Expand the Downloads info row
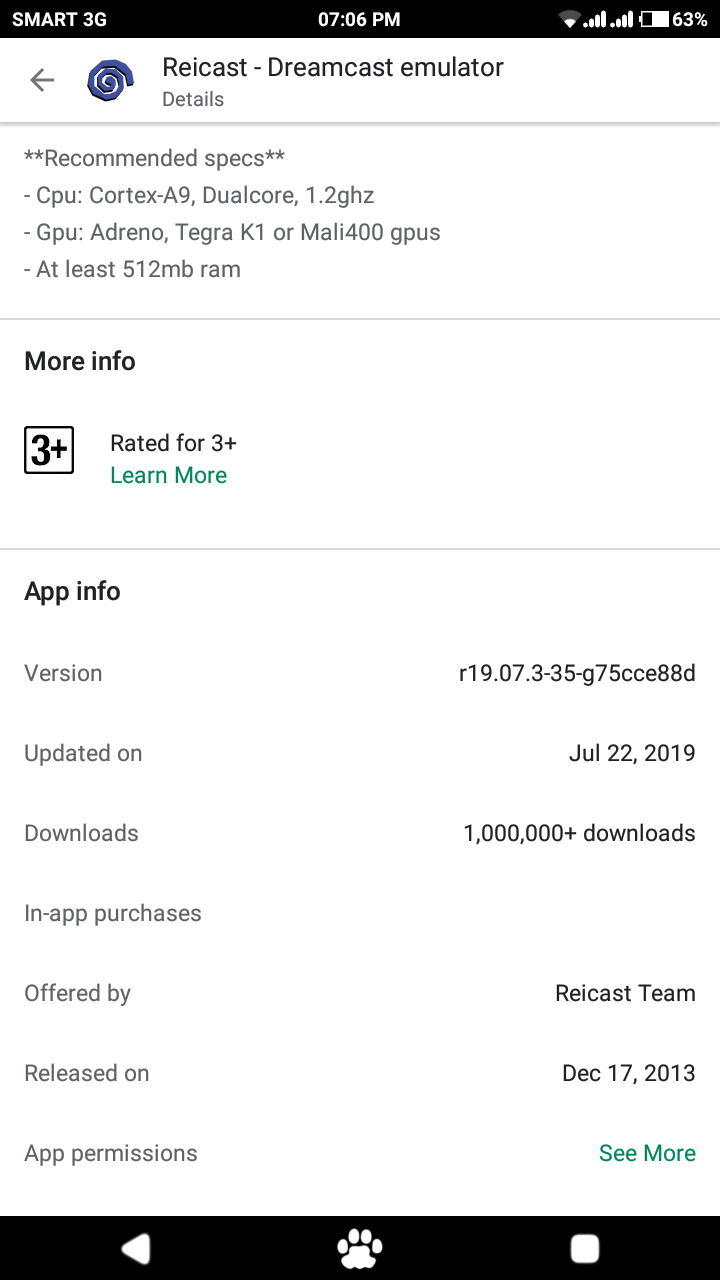This screenshot has width=720, height=1280. [360, 832]
